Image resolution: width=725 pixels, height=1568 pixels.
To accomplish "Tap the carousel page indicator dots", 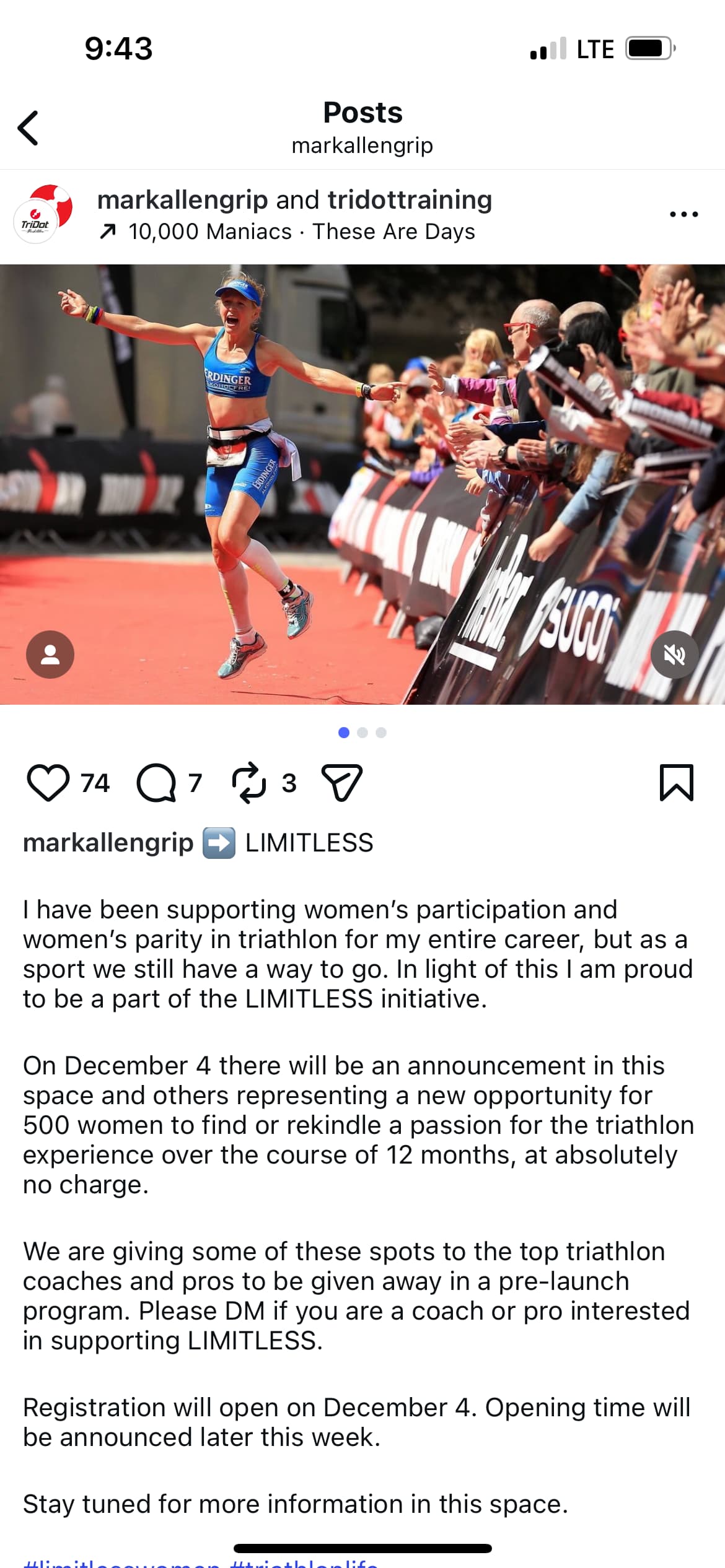I will pyautogui.click(x=362, y=733).
